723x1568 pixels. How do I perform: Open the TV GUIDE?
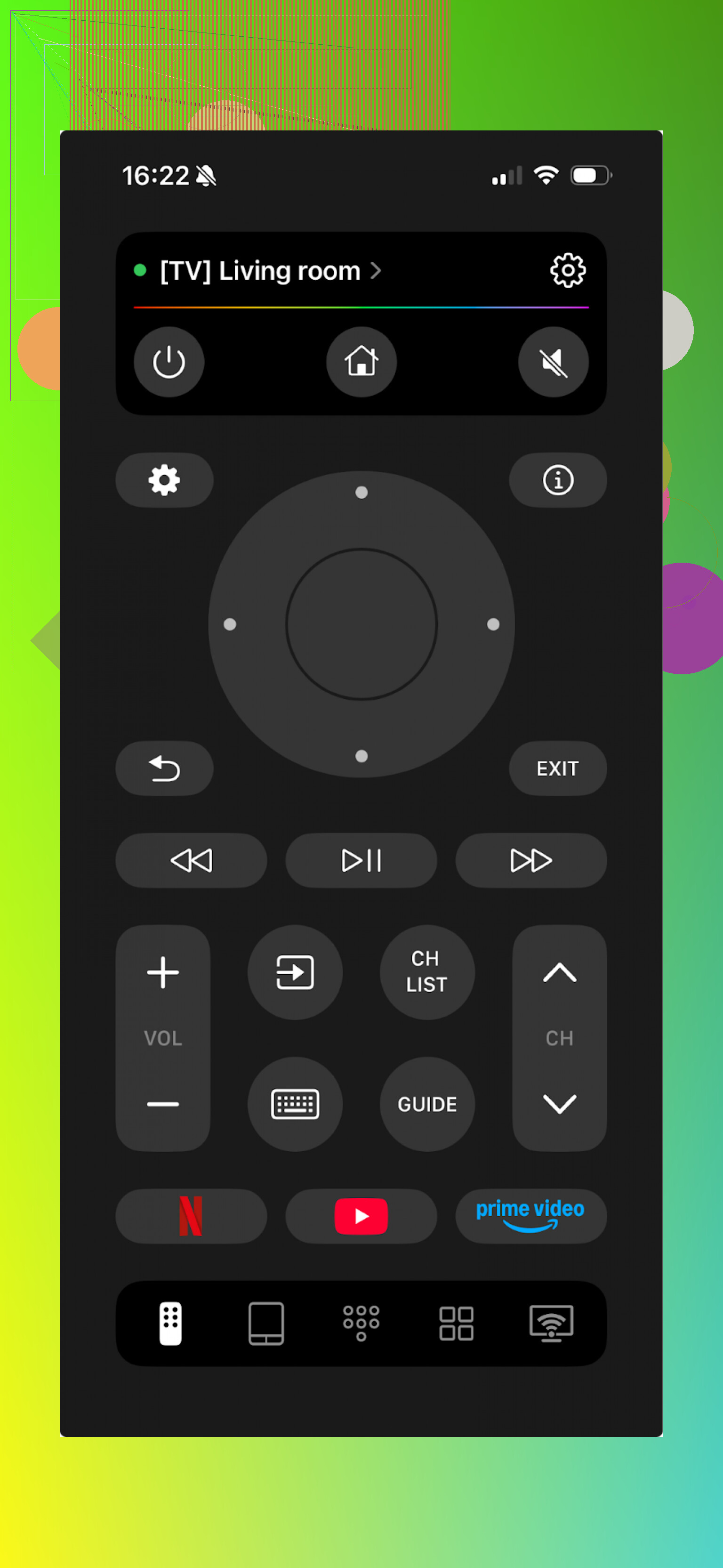[x=427, y=1104]
